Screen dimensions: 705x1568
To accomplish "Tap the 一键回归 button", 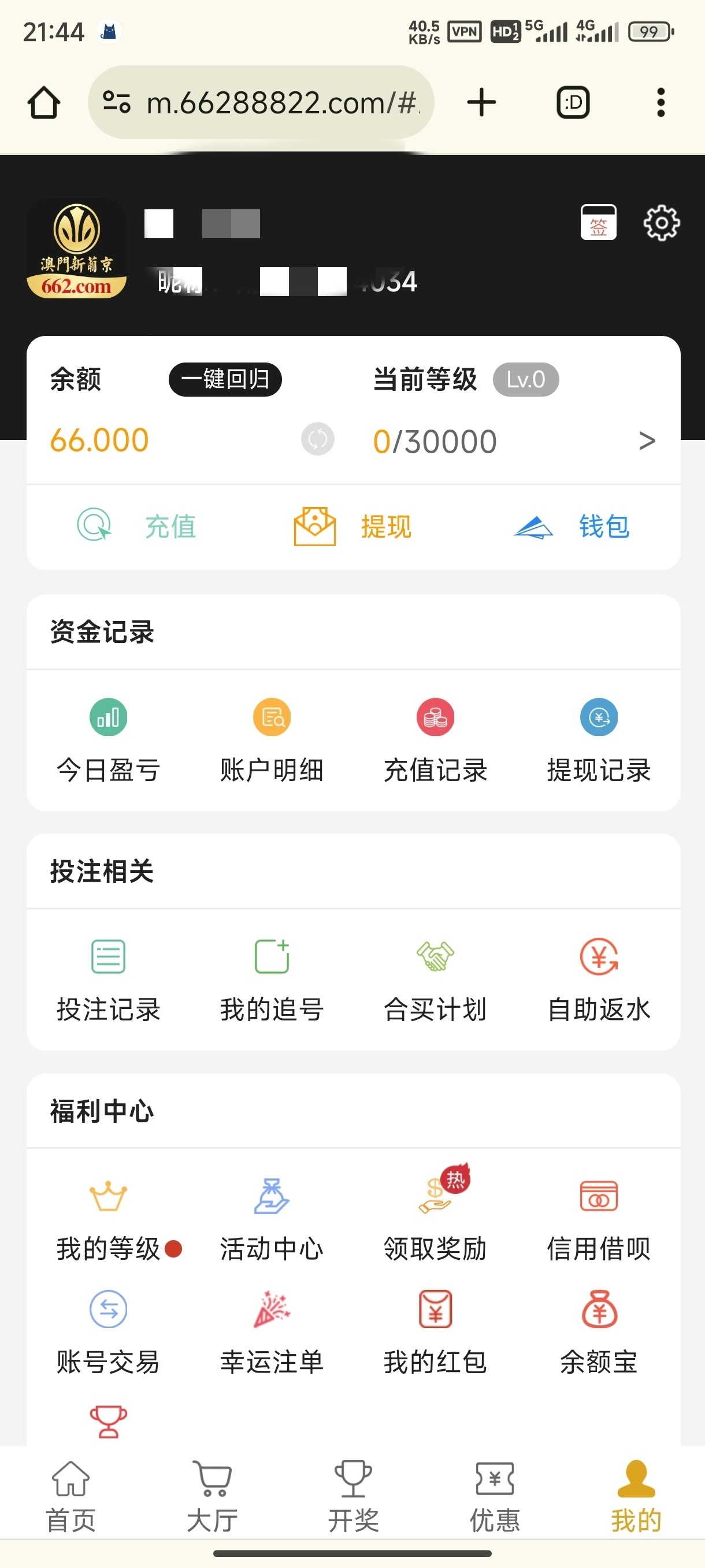I will [x=225, y=380].
